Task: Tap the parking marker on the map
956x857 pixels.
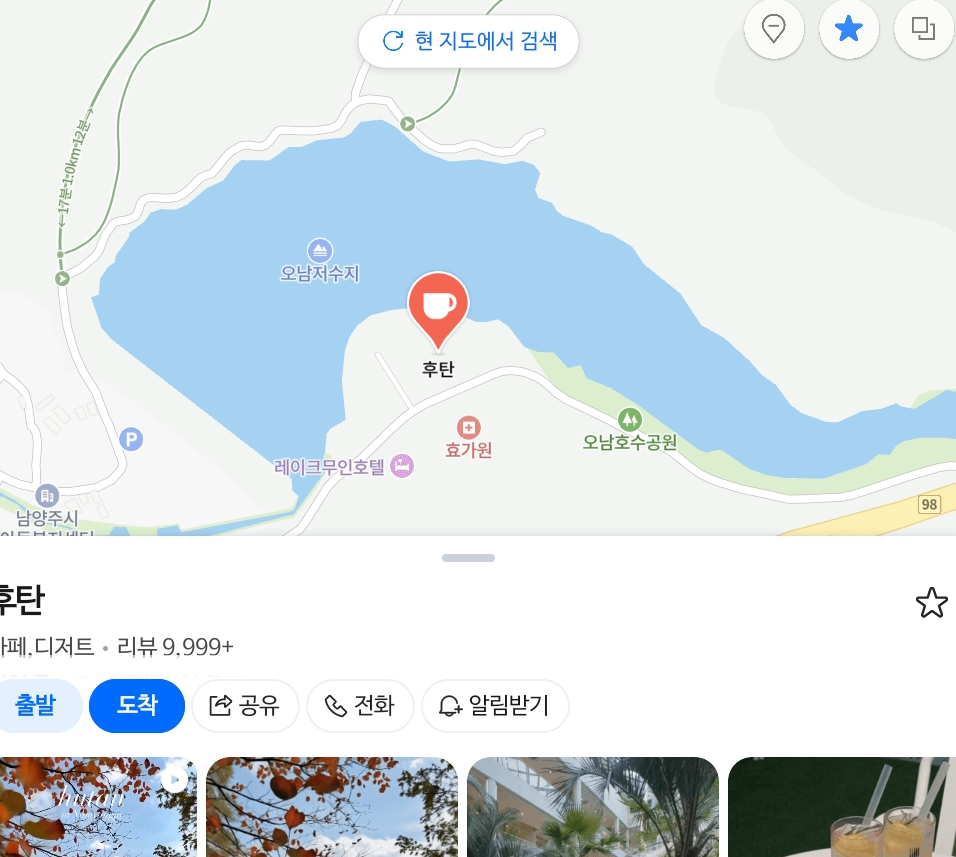Action: tap(131, 439)
